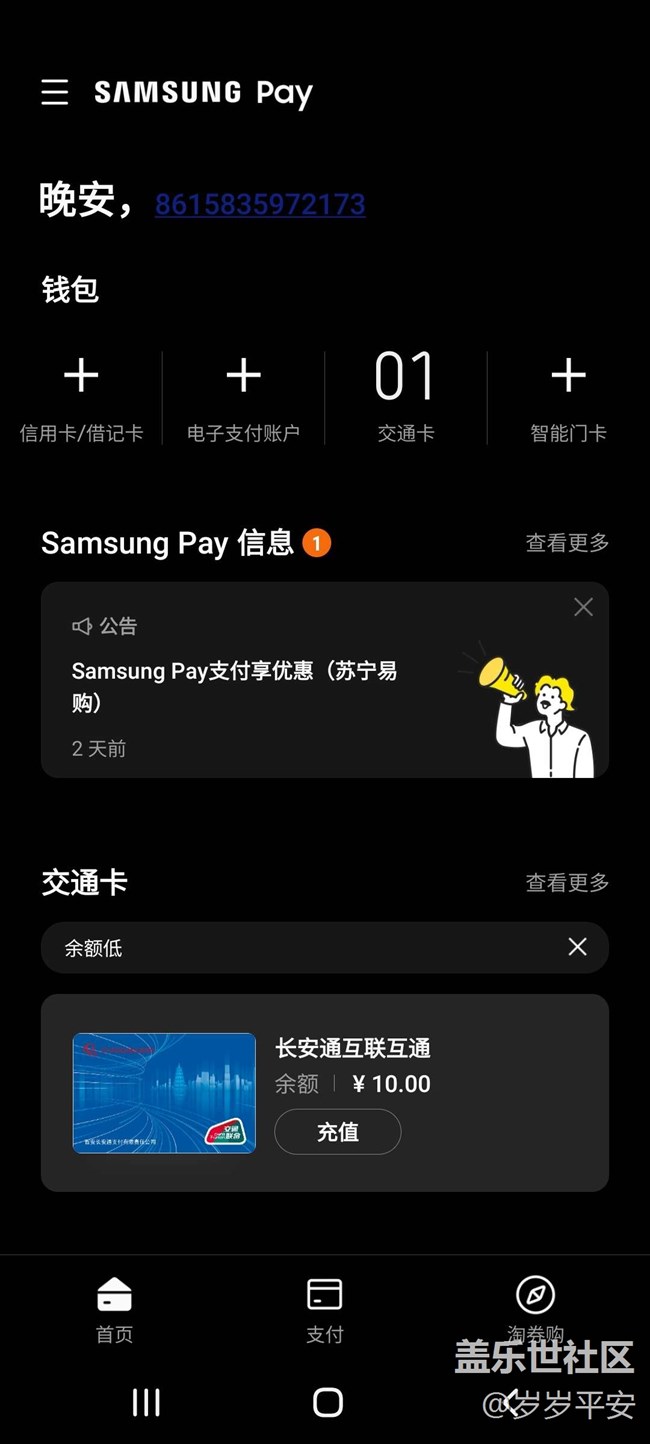Tap 充值 to top up the card
650x1444 pixels.
(338, 1132)
